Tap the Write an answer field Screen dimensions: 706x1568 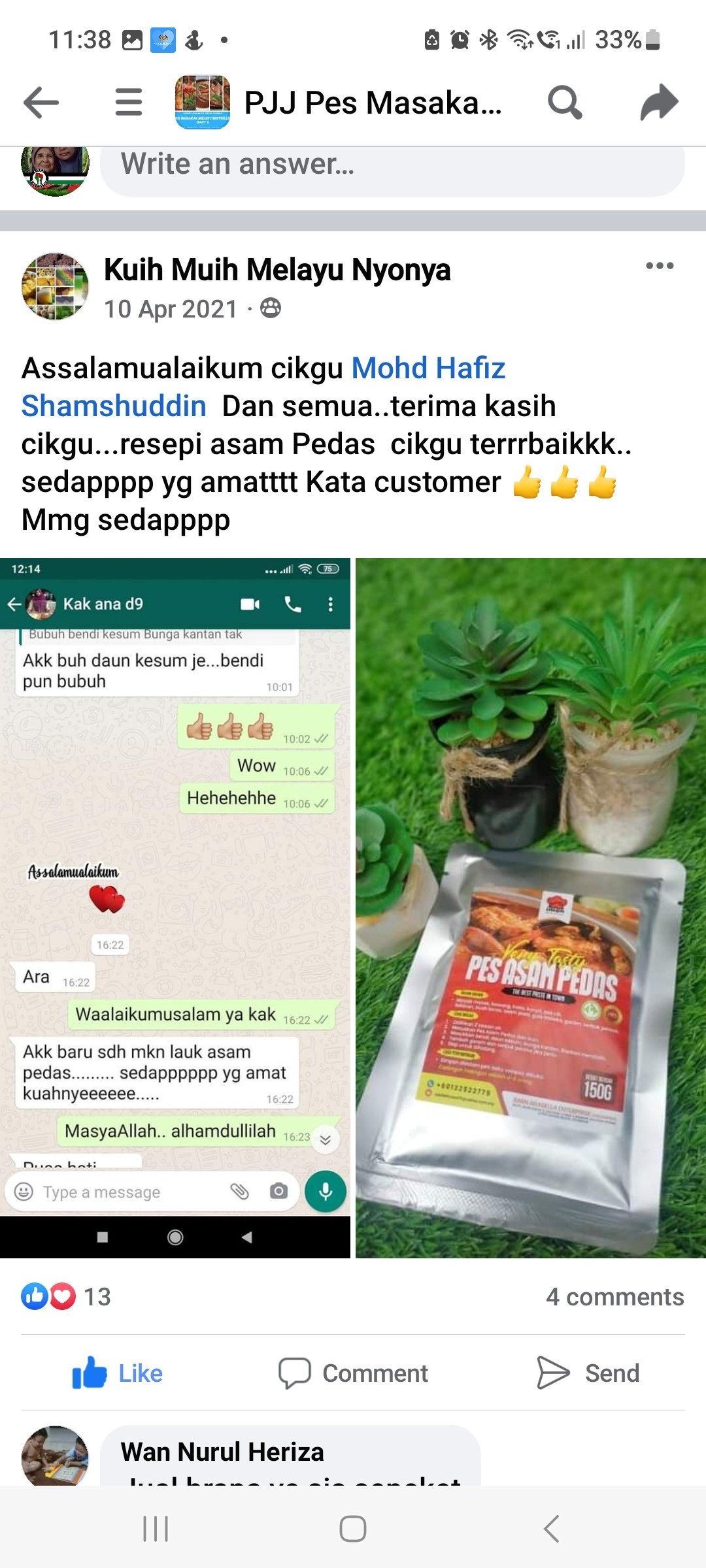click(x=392, y=165)
